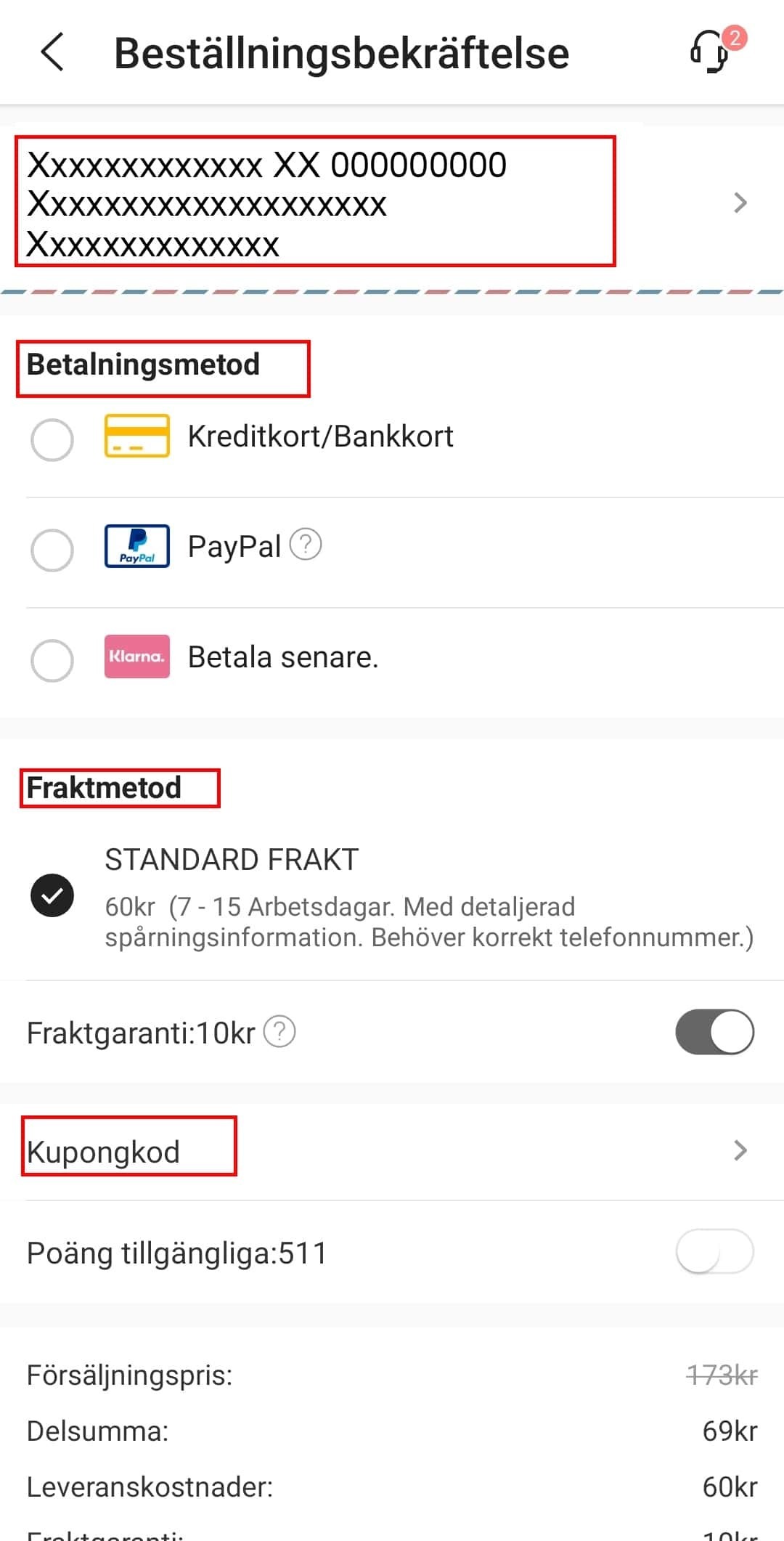This screenshot has height=1541, width=784.
Task: Open the shipping address details
Action: point(392,203)
